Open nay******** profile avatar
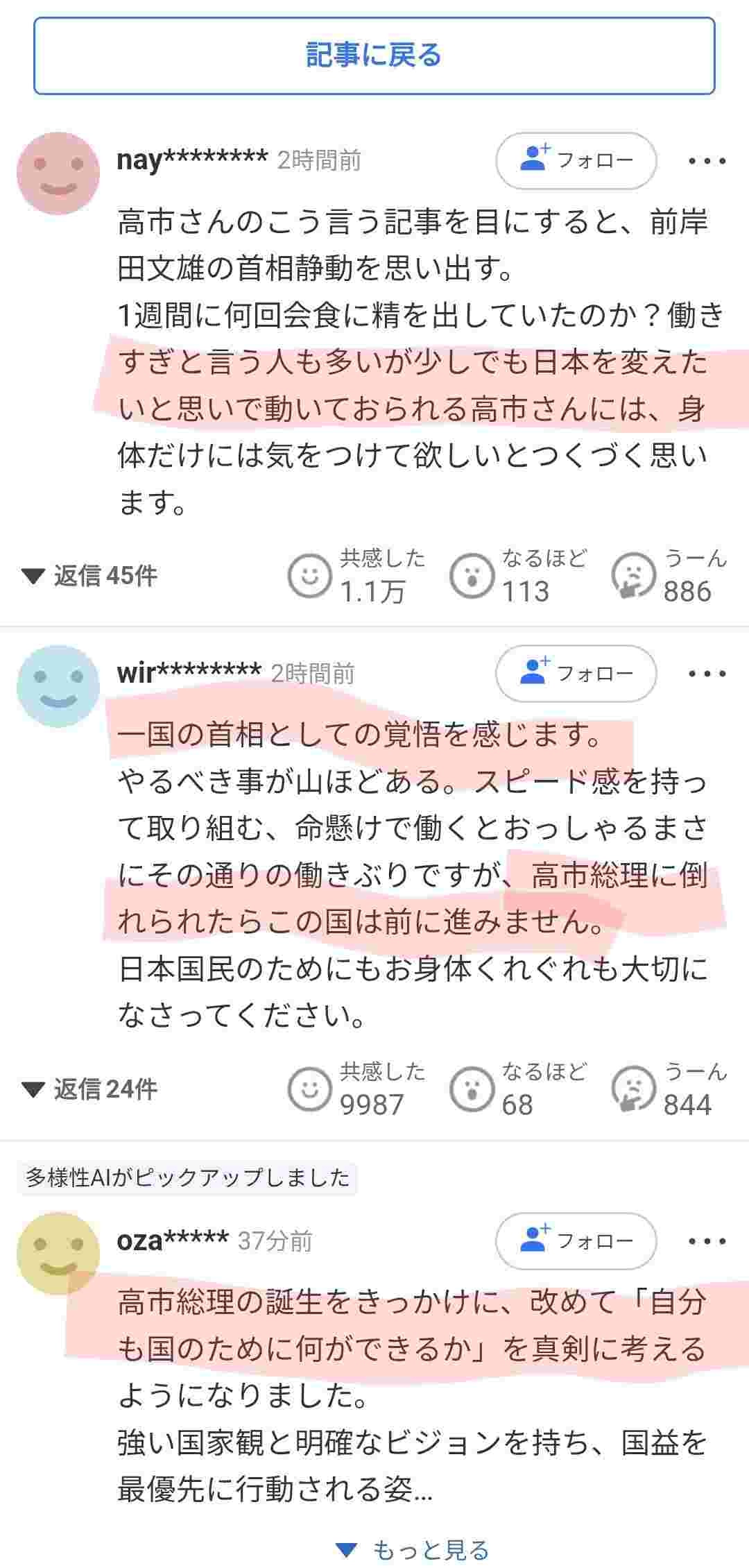The height and width of the screenshot is (1568, 749). click(58, 173)
